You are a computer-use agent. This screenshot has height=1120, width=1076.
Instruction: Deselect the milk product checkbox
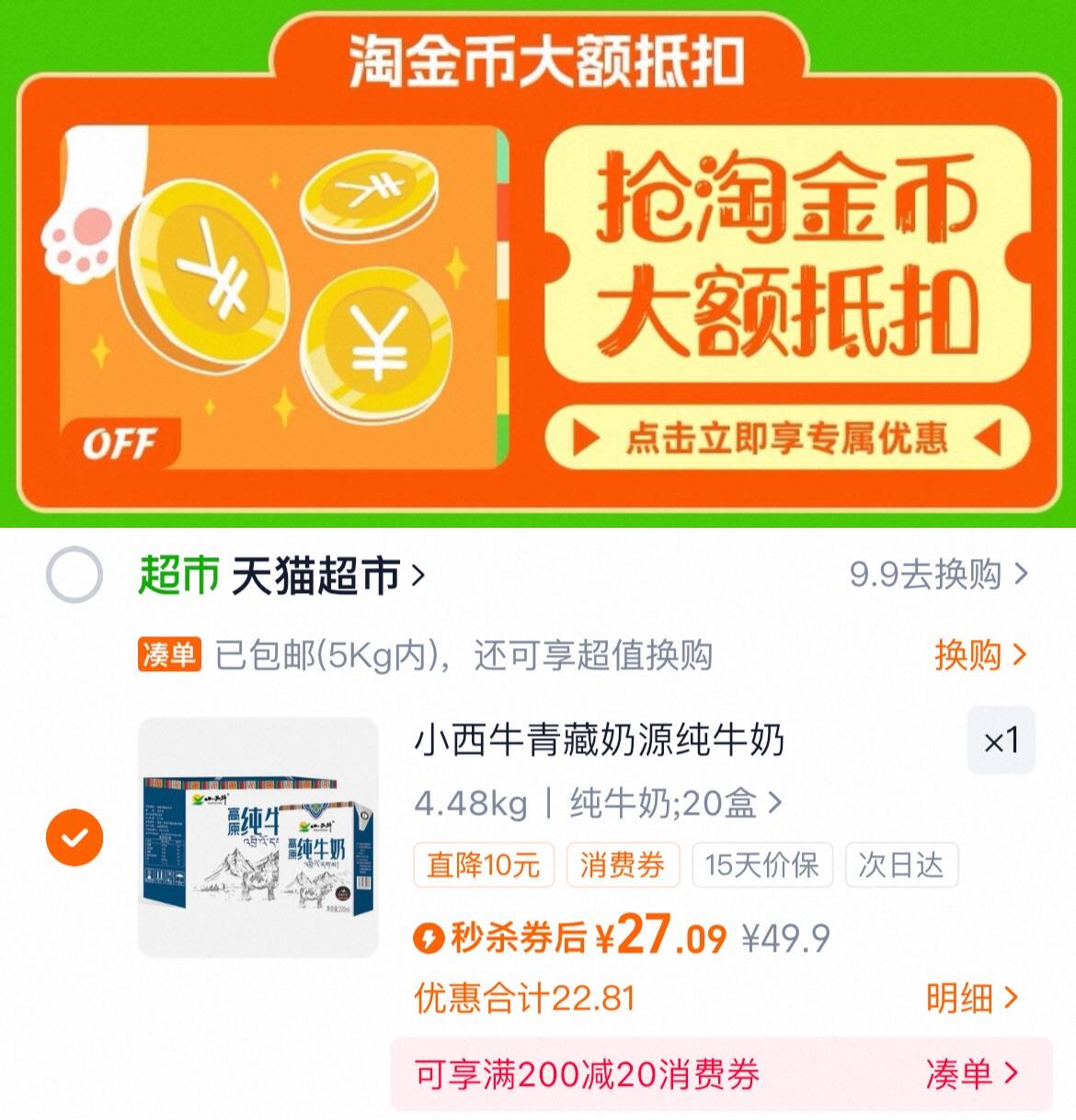click(x=73, y=838)
